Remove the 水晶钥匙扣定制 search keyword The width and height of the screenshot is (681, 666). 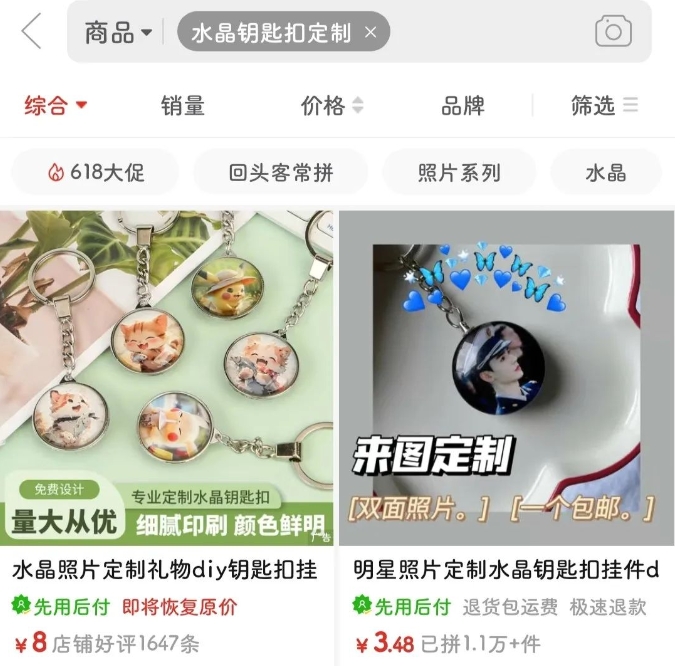371,33
